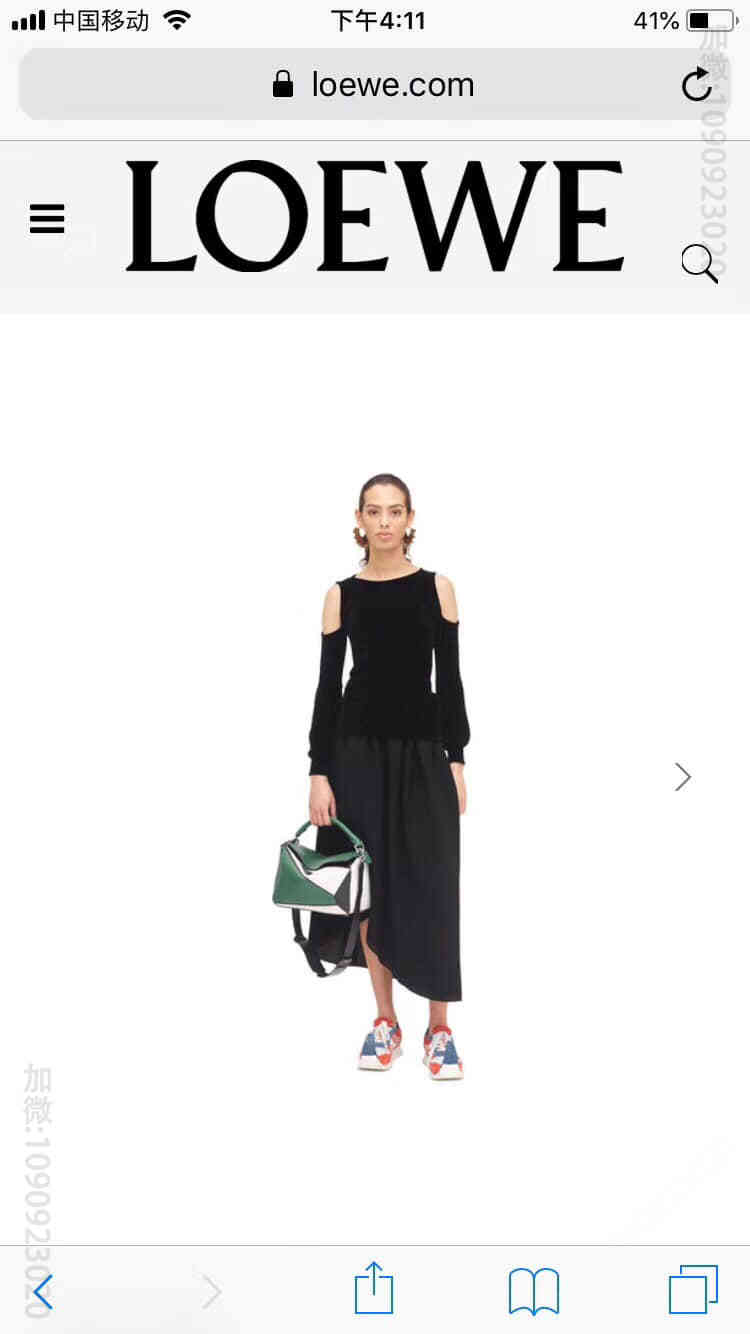Screen dimensions: 750x1334
Task: Open the Safari share sheet
Action: pos(374,1290)
